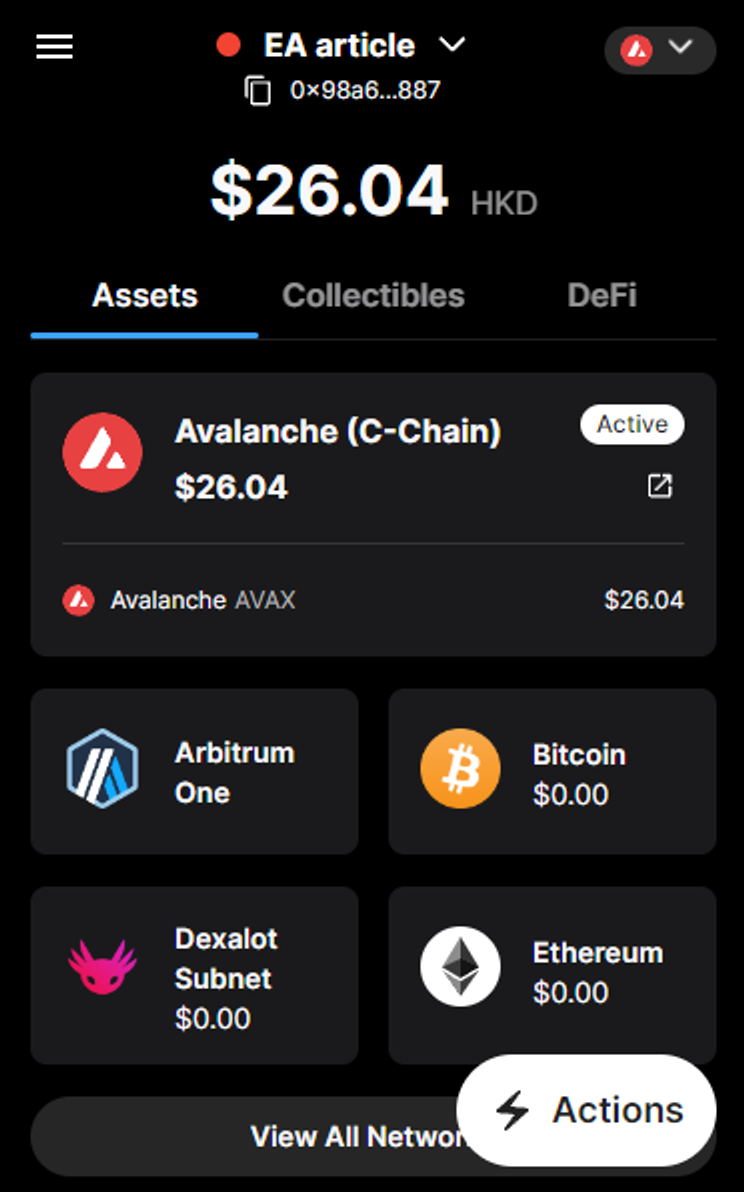Open the Arbitrum One network card

195,772
